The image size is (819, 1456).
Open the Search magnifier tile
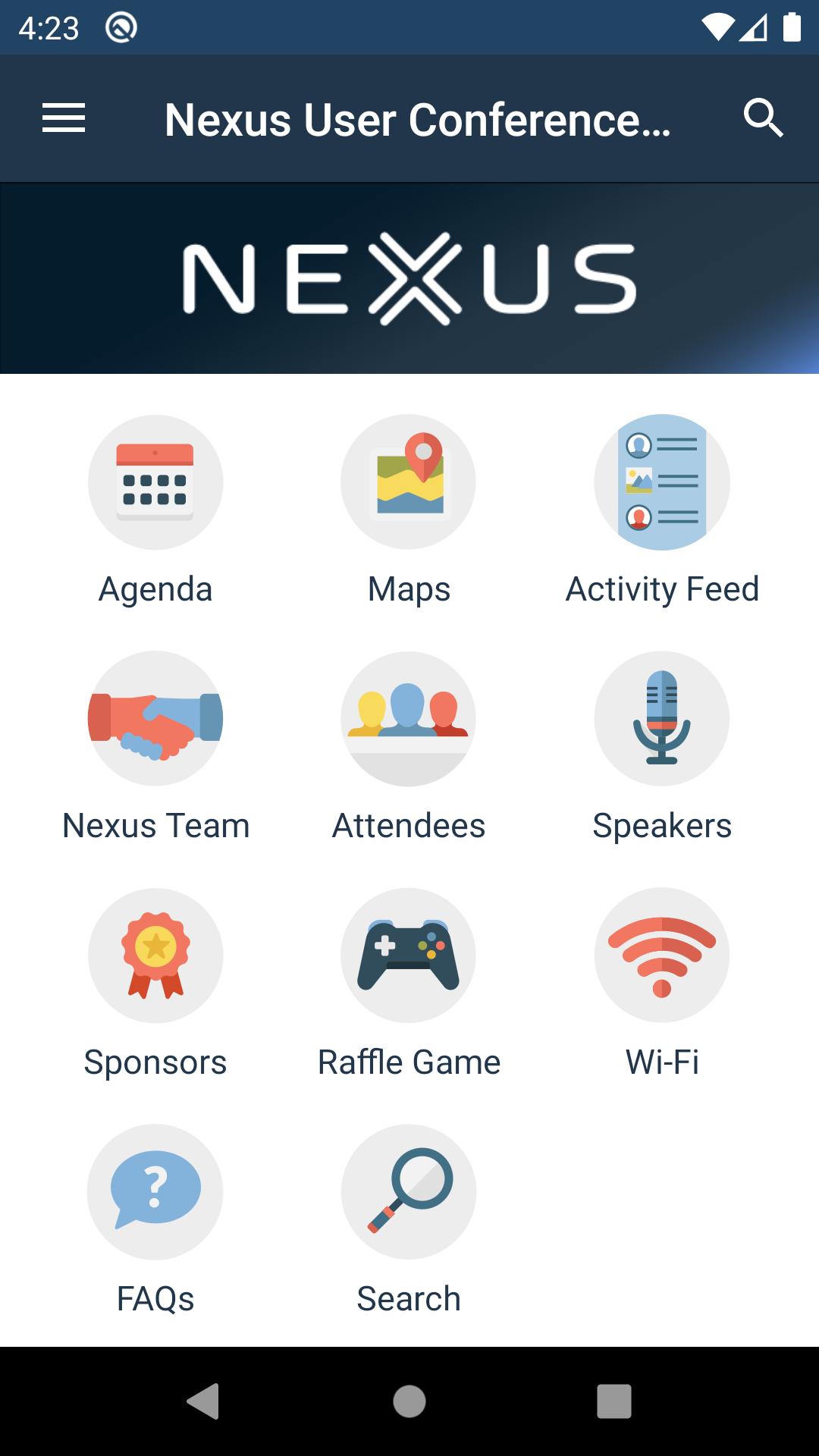409,1191
